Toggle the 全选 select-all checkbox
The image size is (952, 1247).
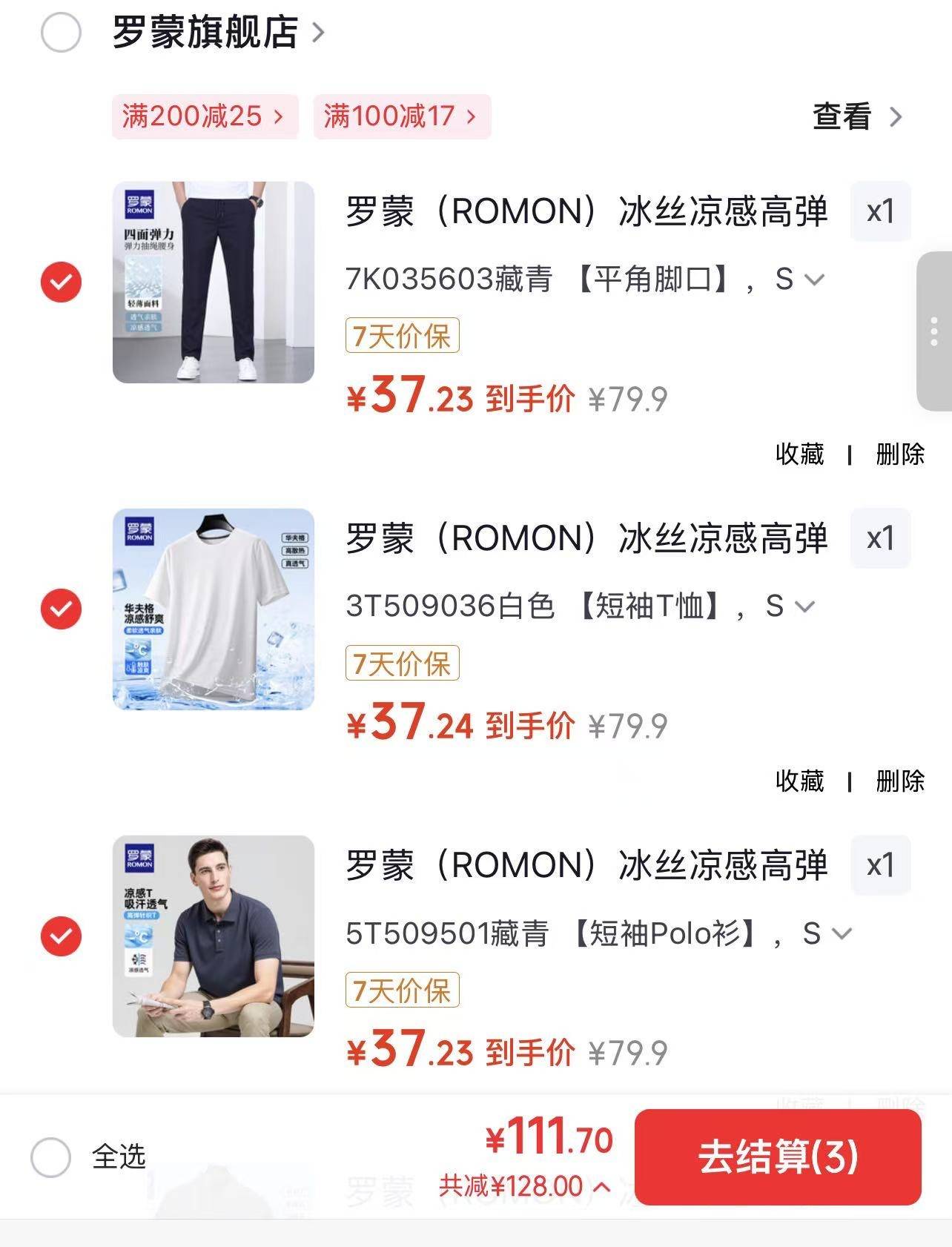click(50, 1157)
